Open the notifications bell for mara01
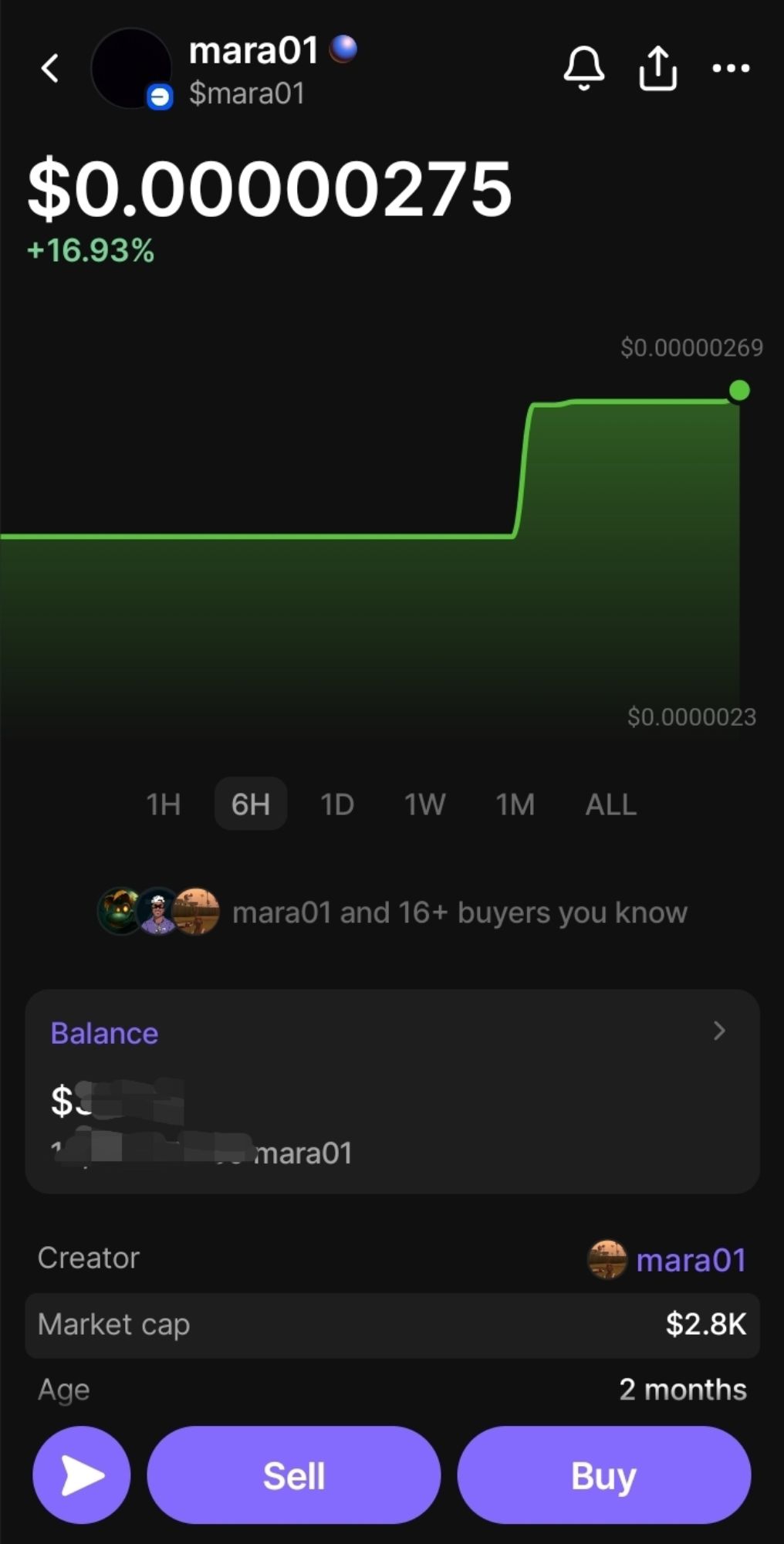 pos(583,68)
